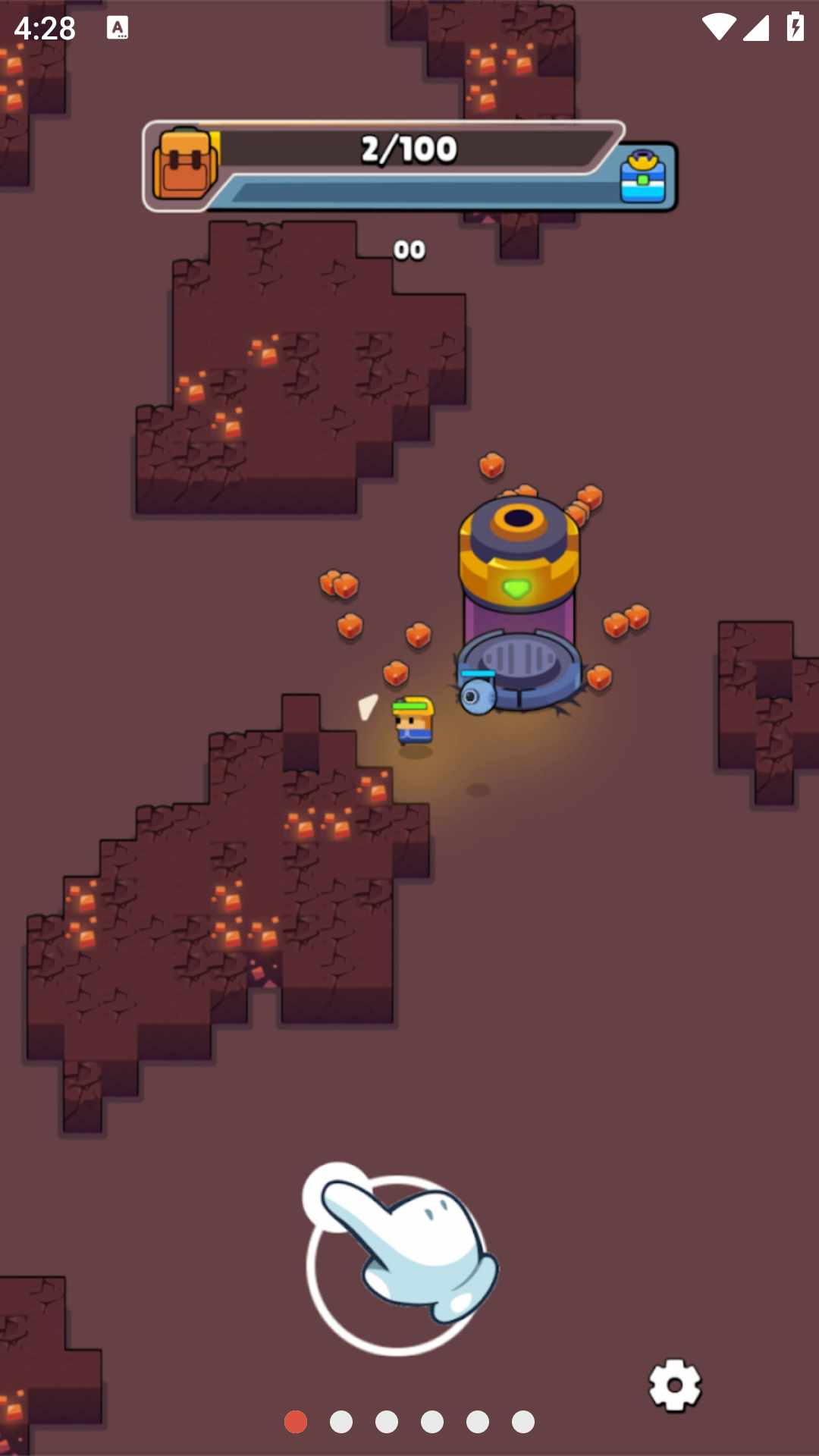819x1456 pixels.
Task: Tap the blue supply pack icon
Action: [642, 176]
